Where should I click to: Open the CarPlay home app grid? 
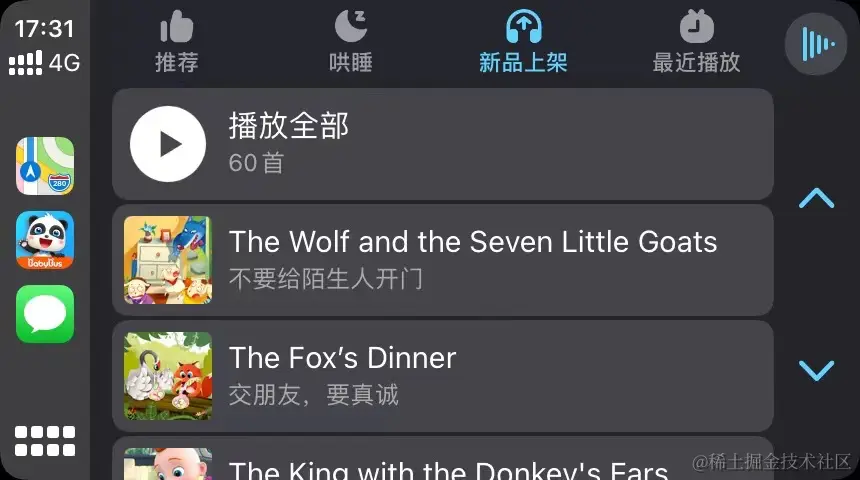point(45,441)
